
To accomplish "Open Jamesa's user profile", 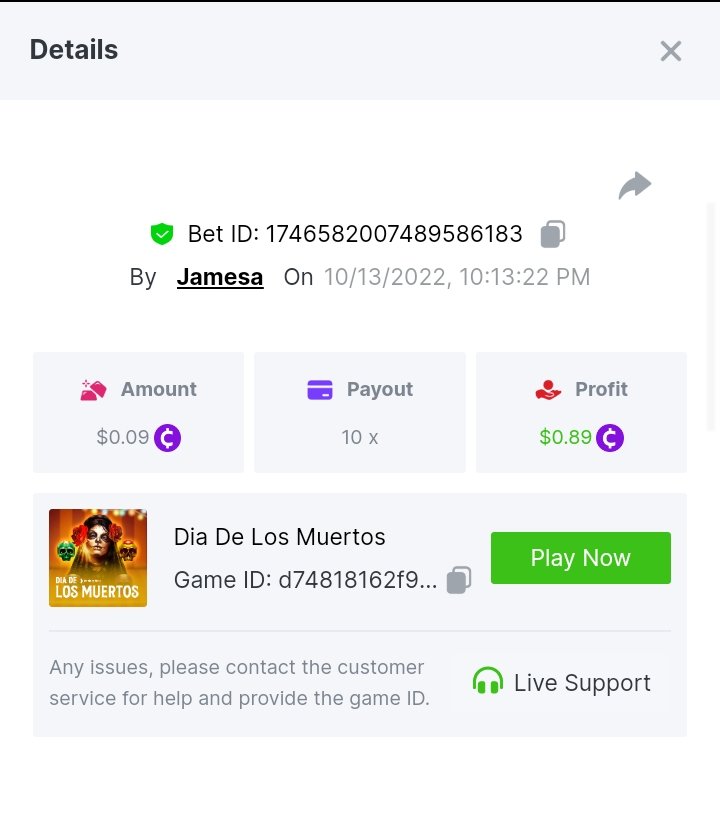I will coord(220,277).
